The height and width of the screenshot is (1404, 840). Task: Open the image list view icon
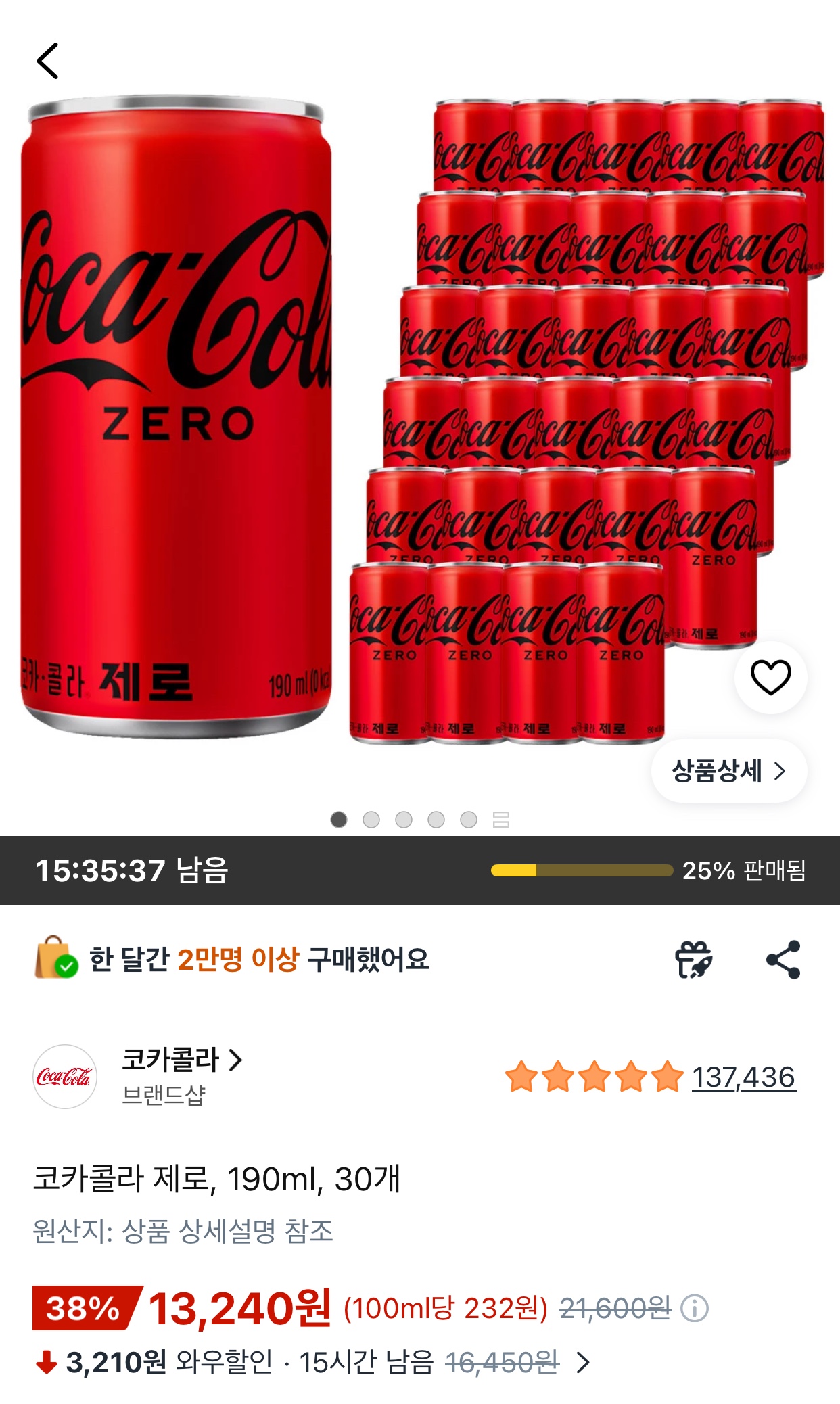tap(501, 820)
